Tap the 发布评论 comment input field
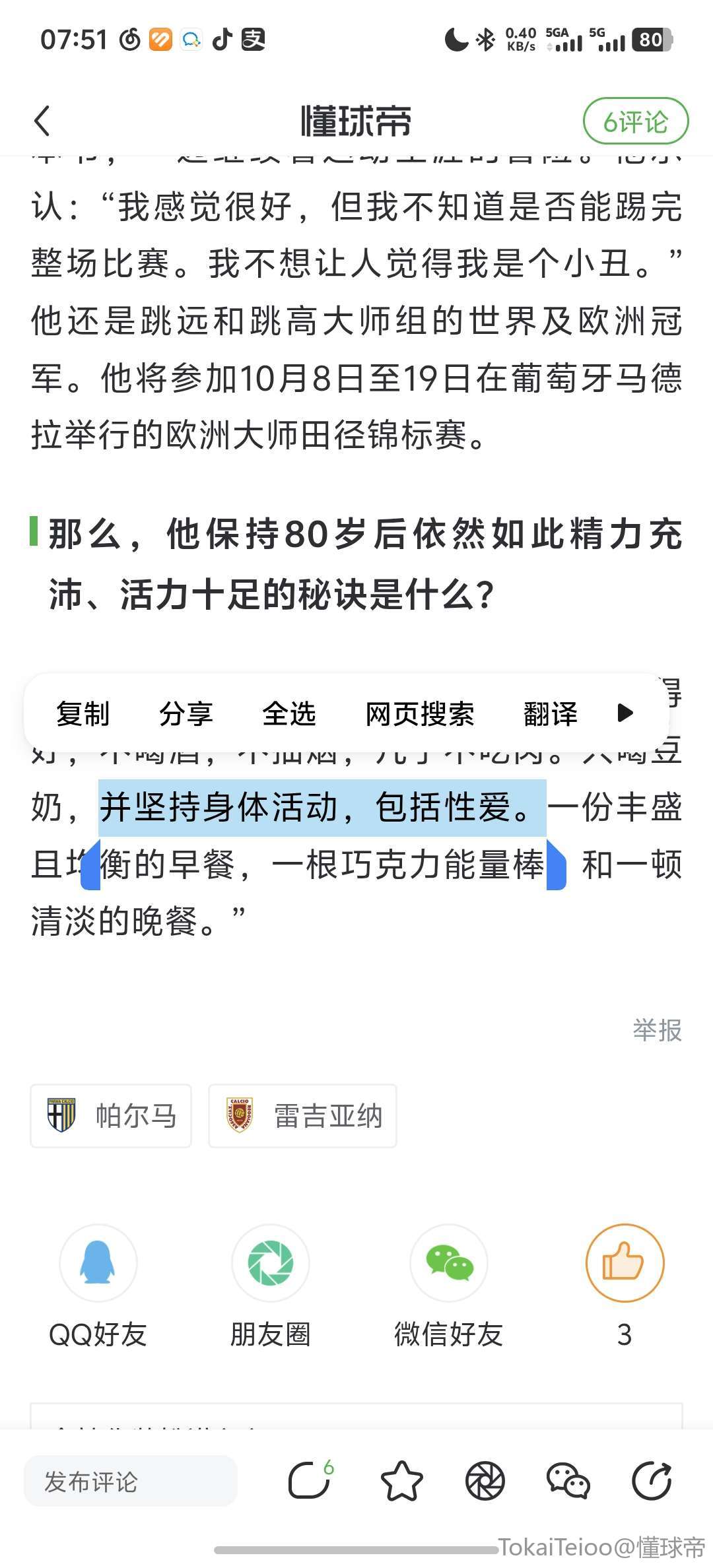Image resolution: width=713 pixels, height=1568 pixels. (x=131, y=1482)
